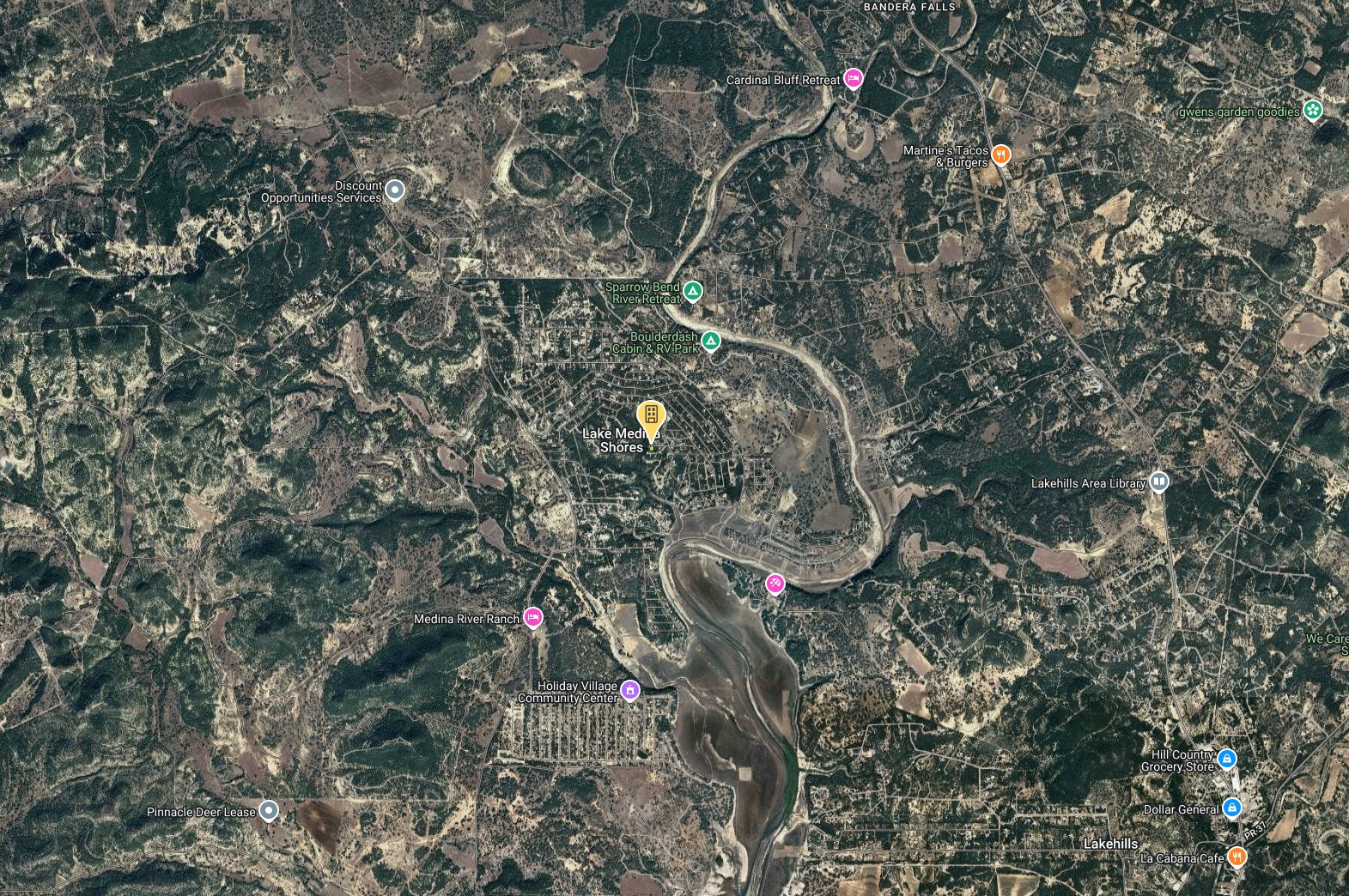This screenshot has width=1349, height=896.
Task: Tap the gwens garden goodies marker
Action: point(1312,109)
